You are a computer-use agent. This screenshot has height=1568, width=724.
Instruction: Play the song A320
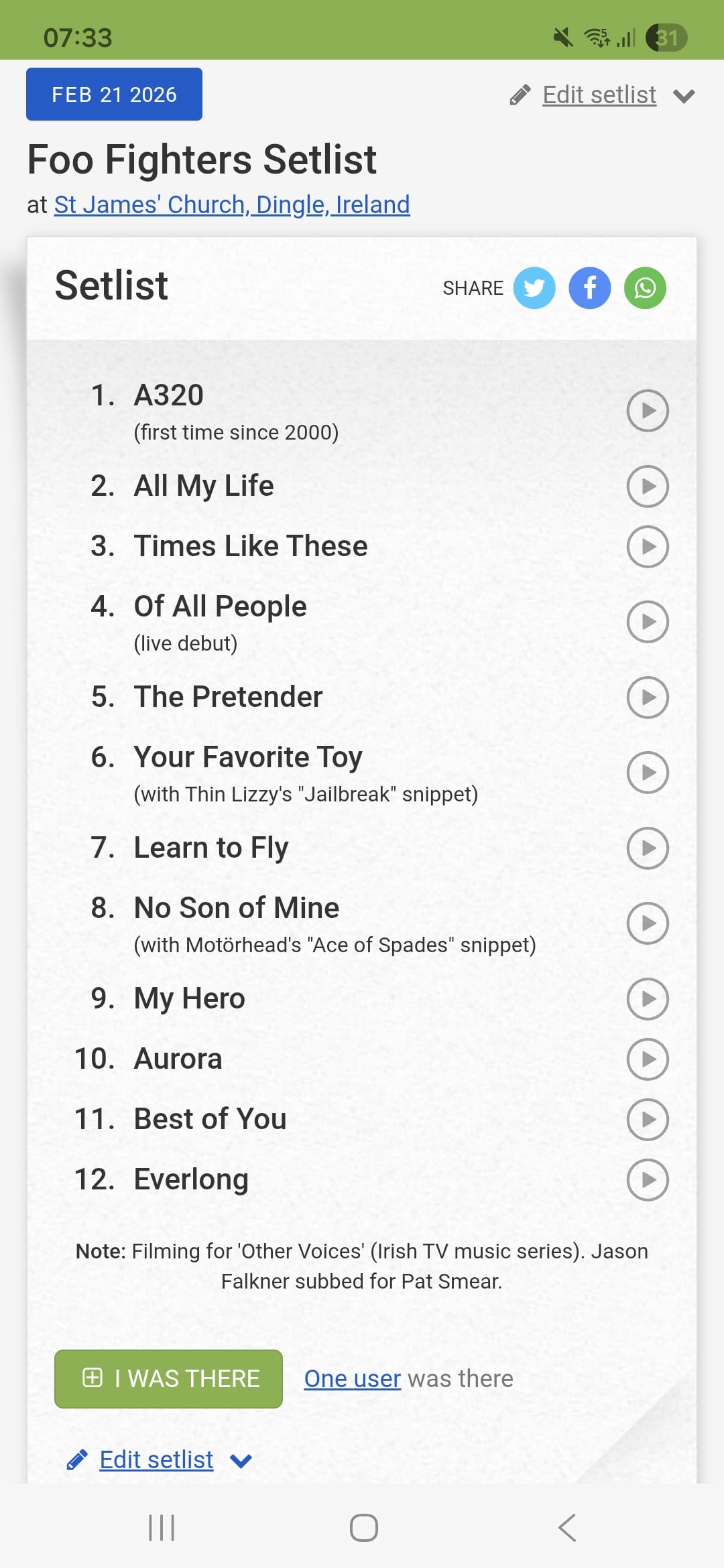647,411
